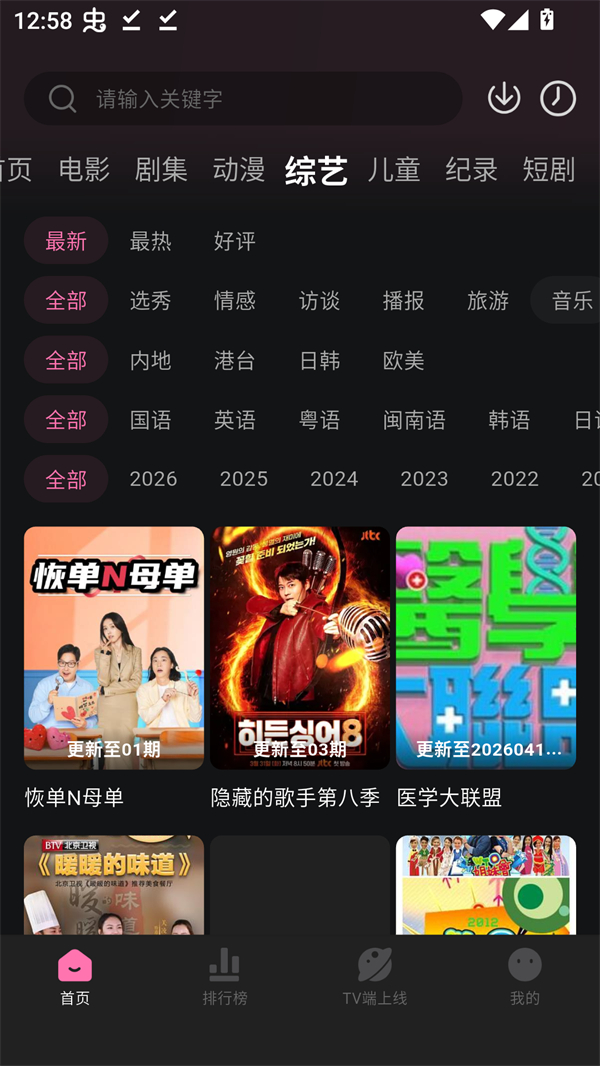This screenshot has height=1066, width=600.
Task: Choose 粤语 language filter
Action: (319, 420)
